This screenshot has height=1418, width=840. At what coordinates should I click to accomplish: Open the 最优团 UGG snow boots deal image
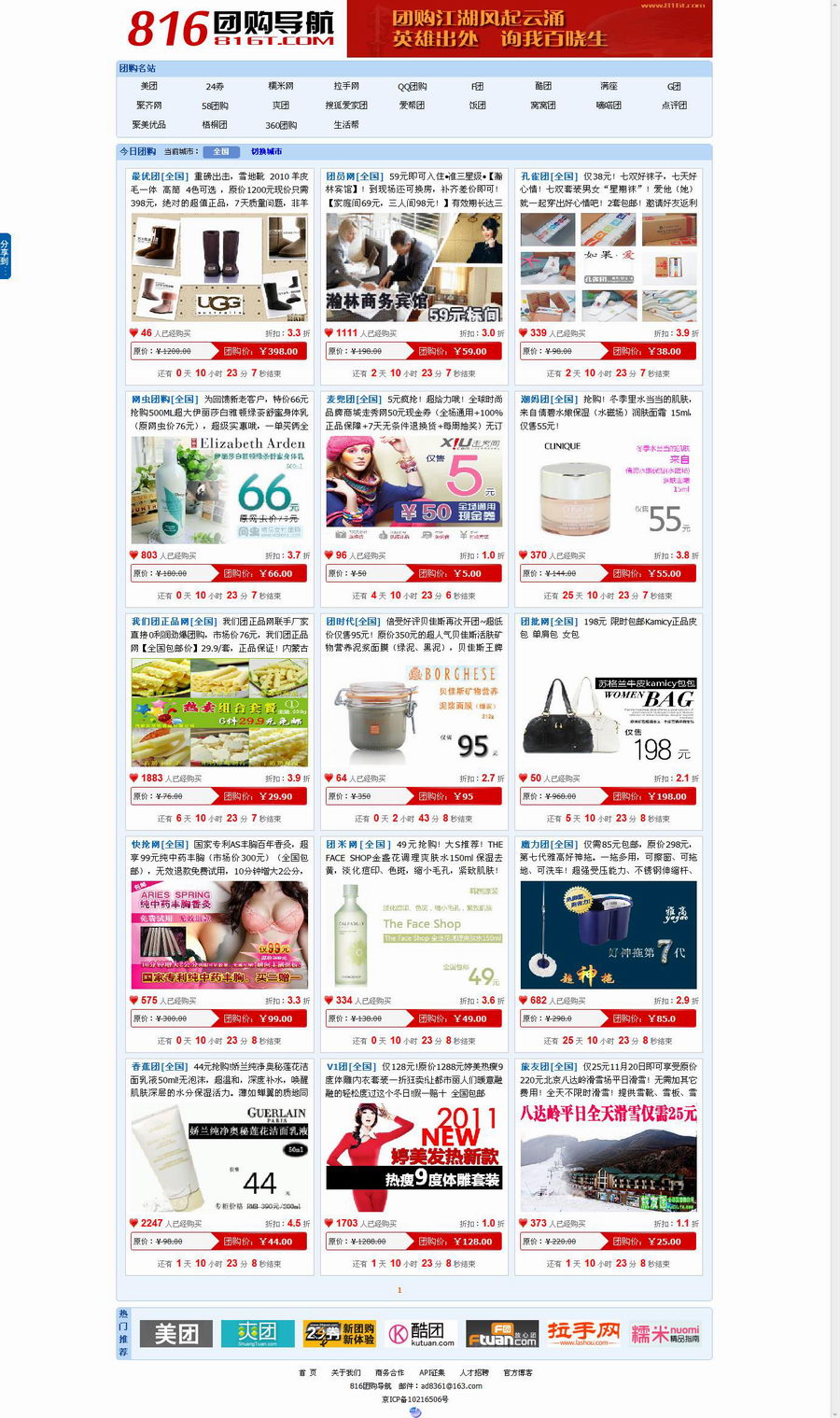point(219,267)
